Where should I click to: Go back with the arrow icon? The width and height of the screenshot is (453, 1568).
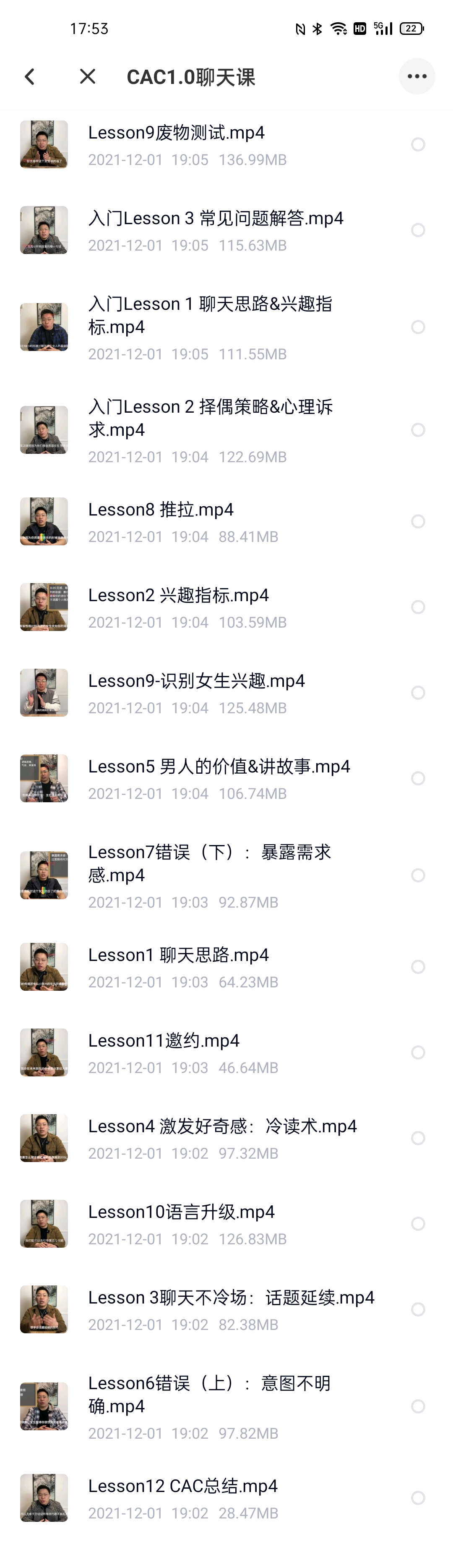pyautogui.click(x=29, y=77)
